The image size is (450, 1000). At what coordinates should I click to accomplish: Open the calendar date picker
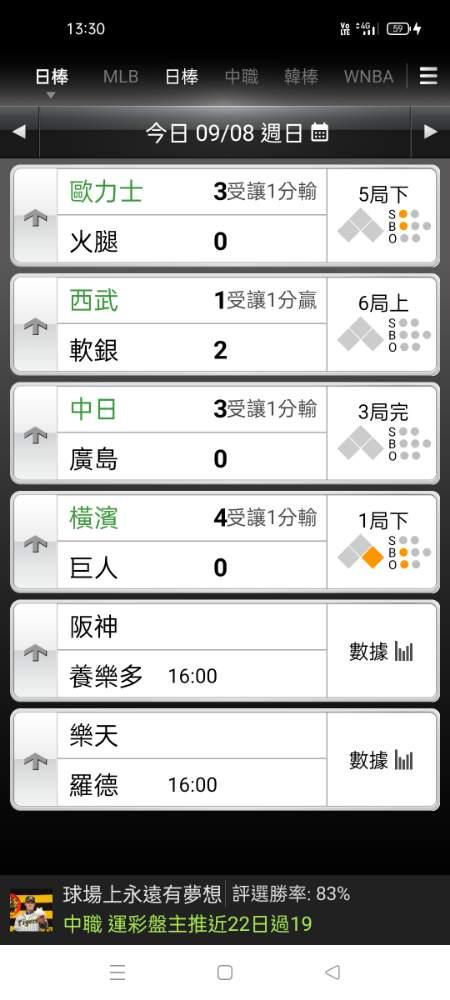320,133
